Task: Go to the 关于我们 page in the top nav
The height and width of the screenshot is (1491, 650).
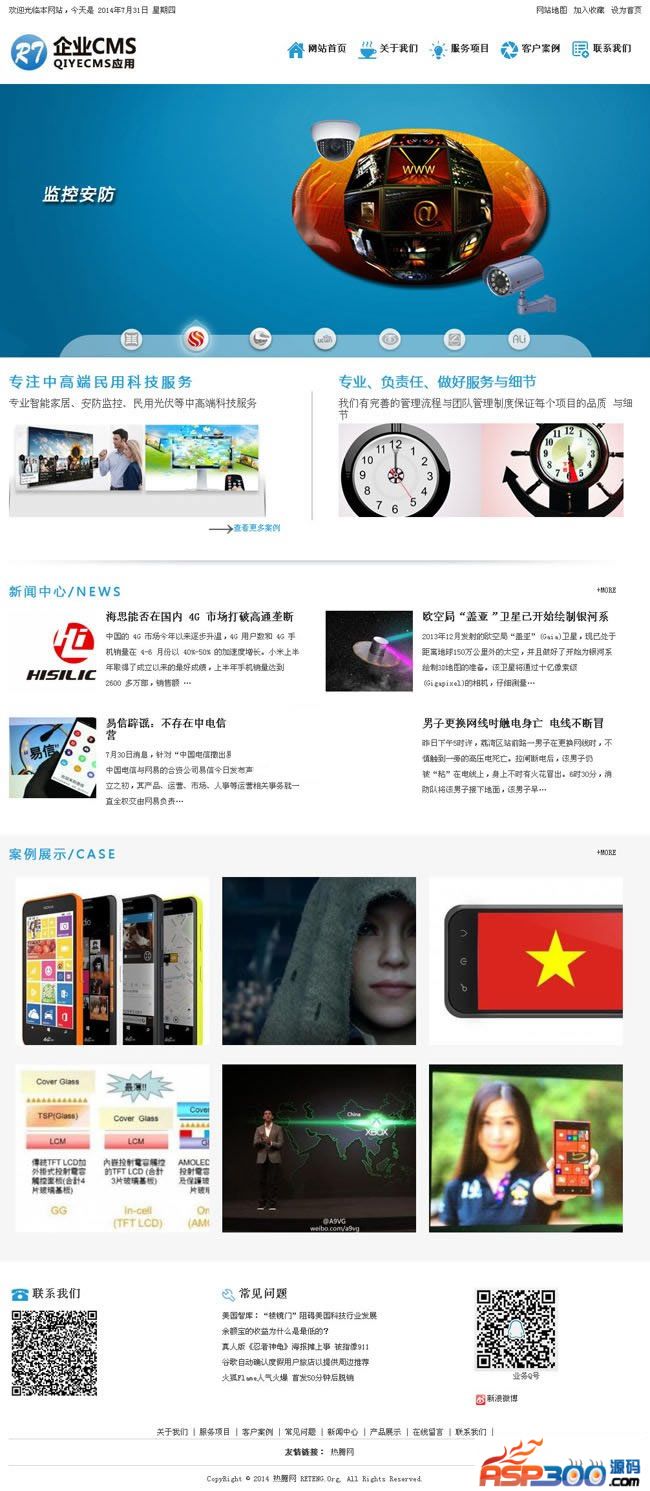Action: coord(388,49)
